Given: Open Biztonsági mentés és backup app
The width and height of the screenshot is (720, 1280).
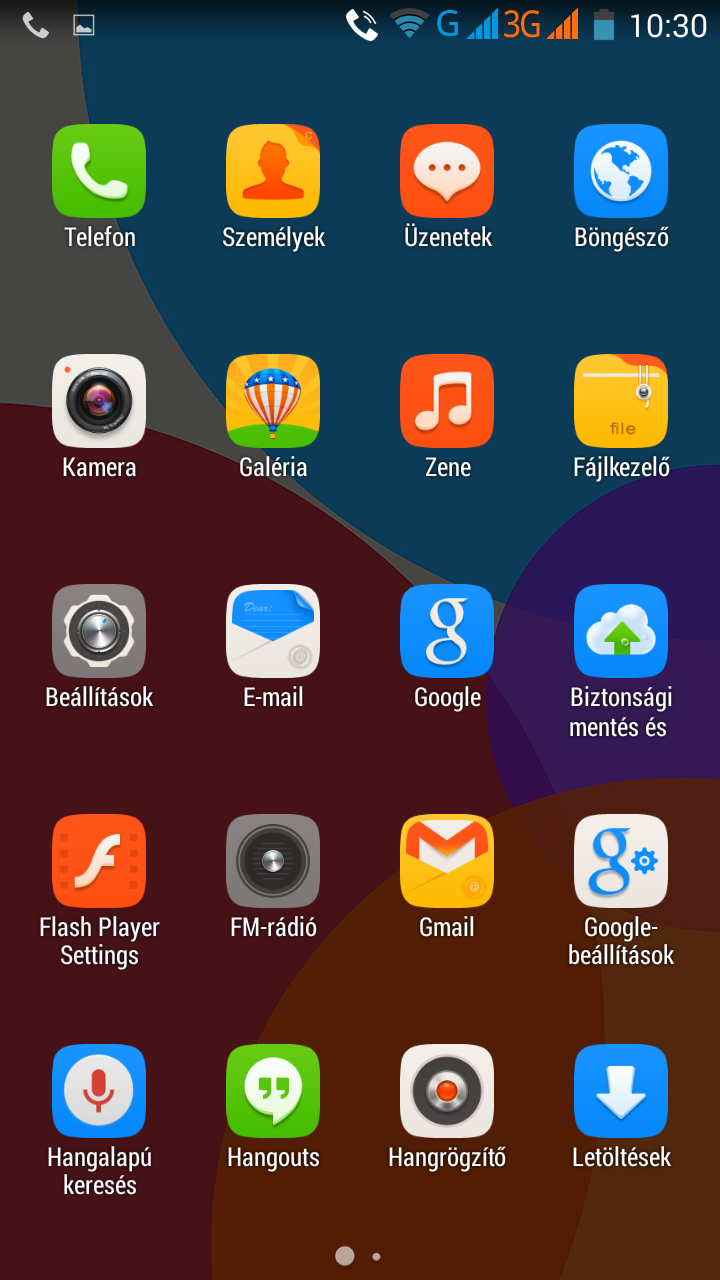Looking at the screenshot, I should pyautogui.click(x=621, y=631).
